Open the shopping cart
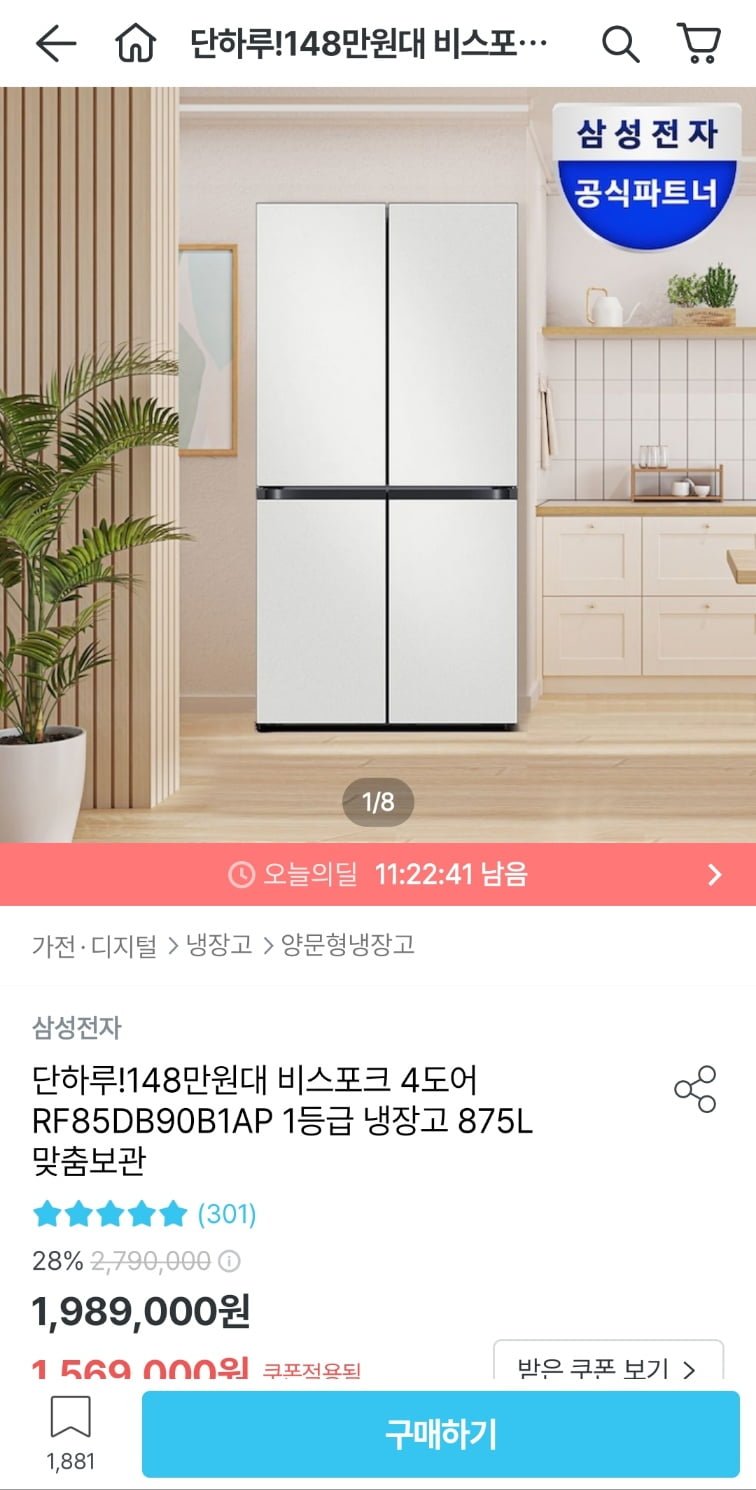 [699, 43]
